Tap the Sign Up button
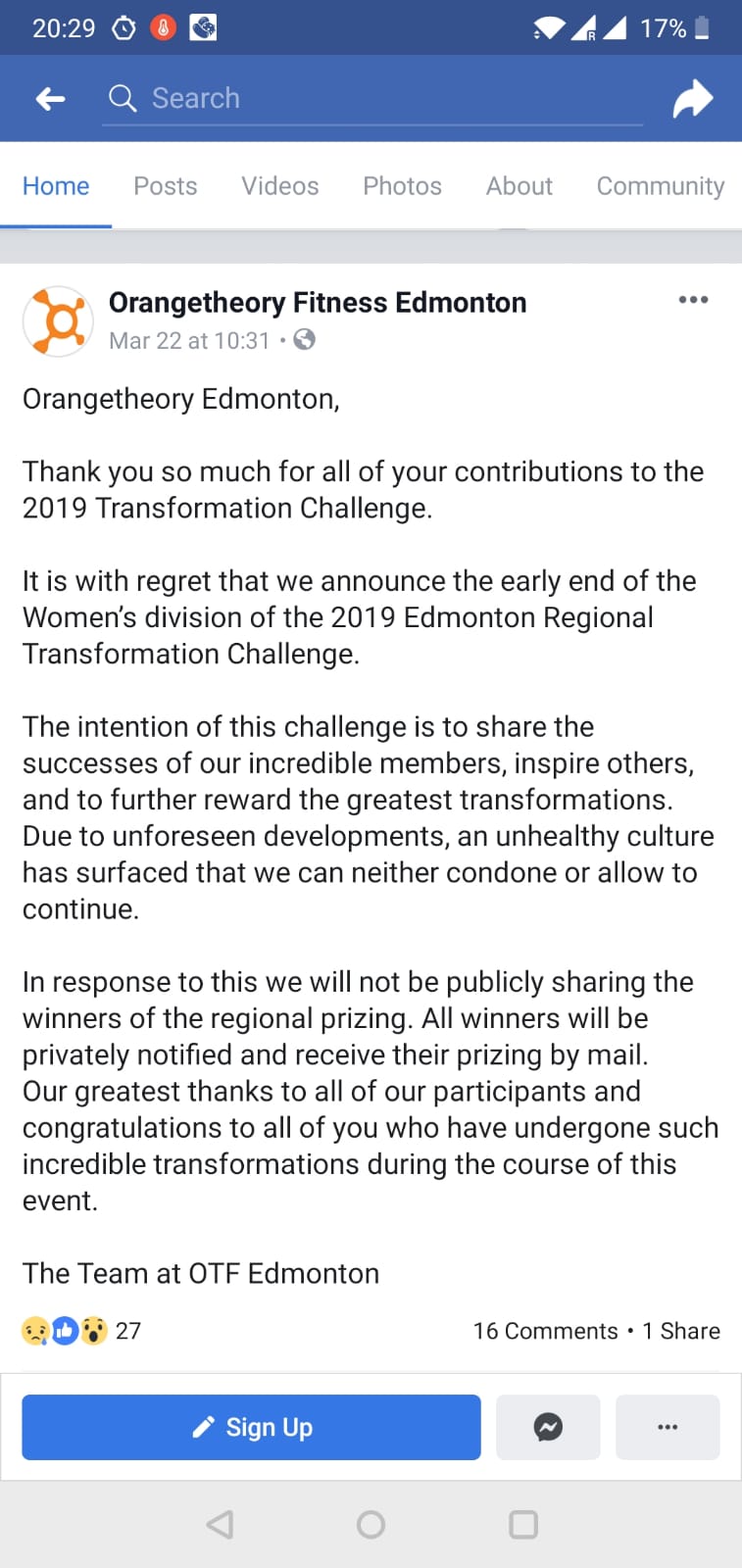742x1568 pixels. coord(251,1427)
